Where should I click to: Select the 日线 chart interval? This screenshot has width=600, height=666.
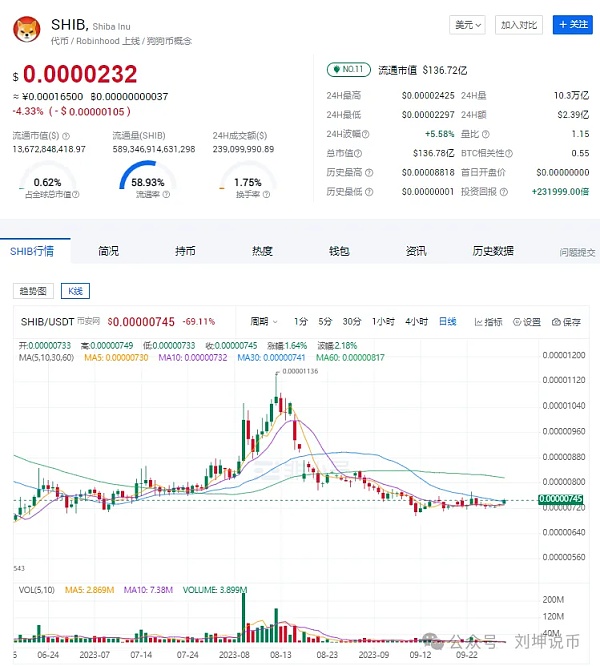pos(447,321)
